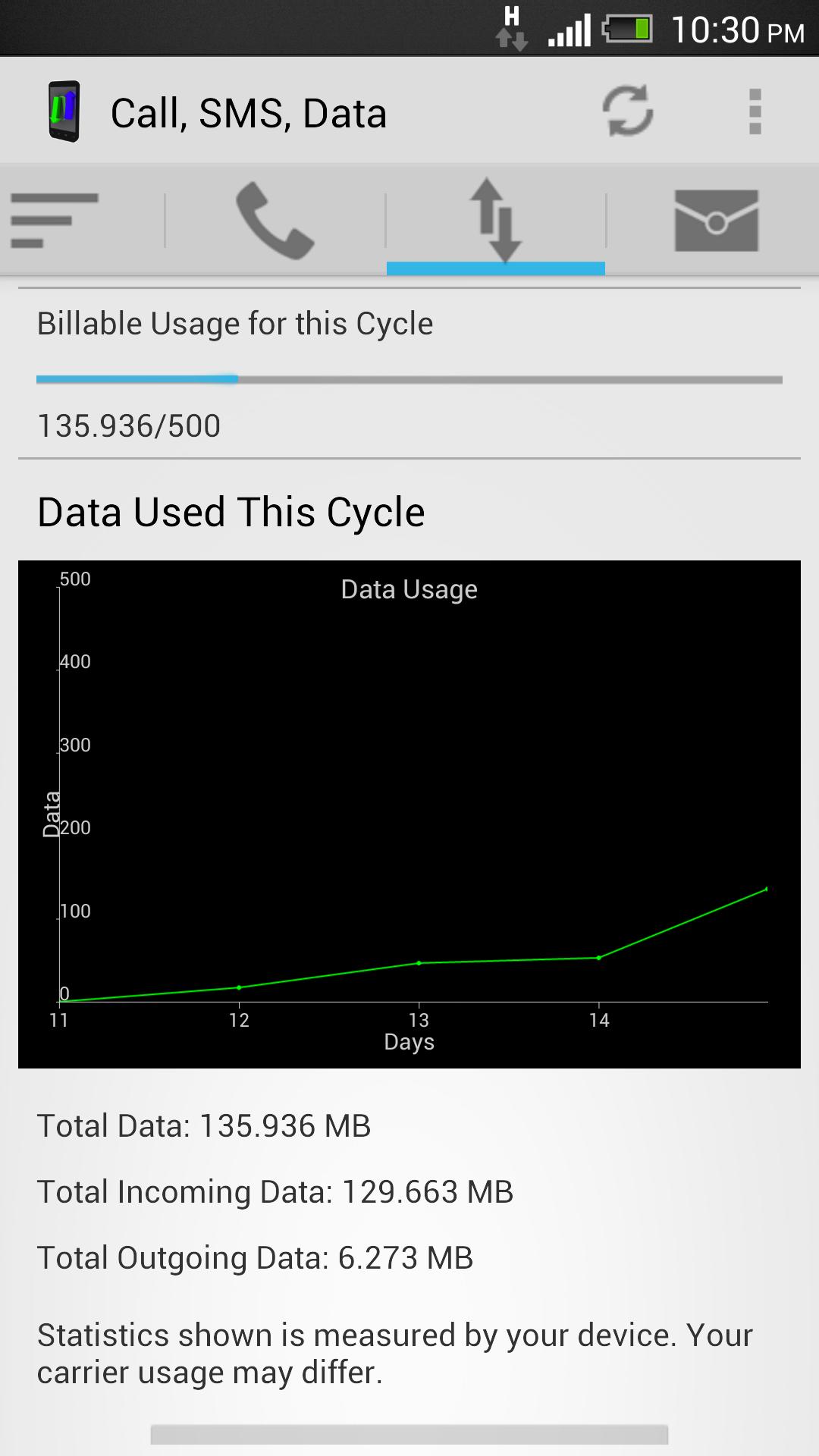
Task: Tap the 135.936/500 usage value
Action: tap(127, 426)
